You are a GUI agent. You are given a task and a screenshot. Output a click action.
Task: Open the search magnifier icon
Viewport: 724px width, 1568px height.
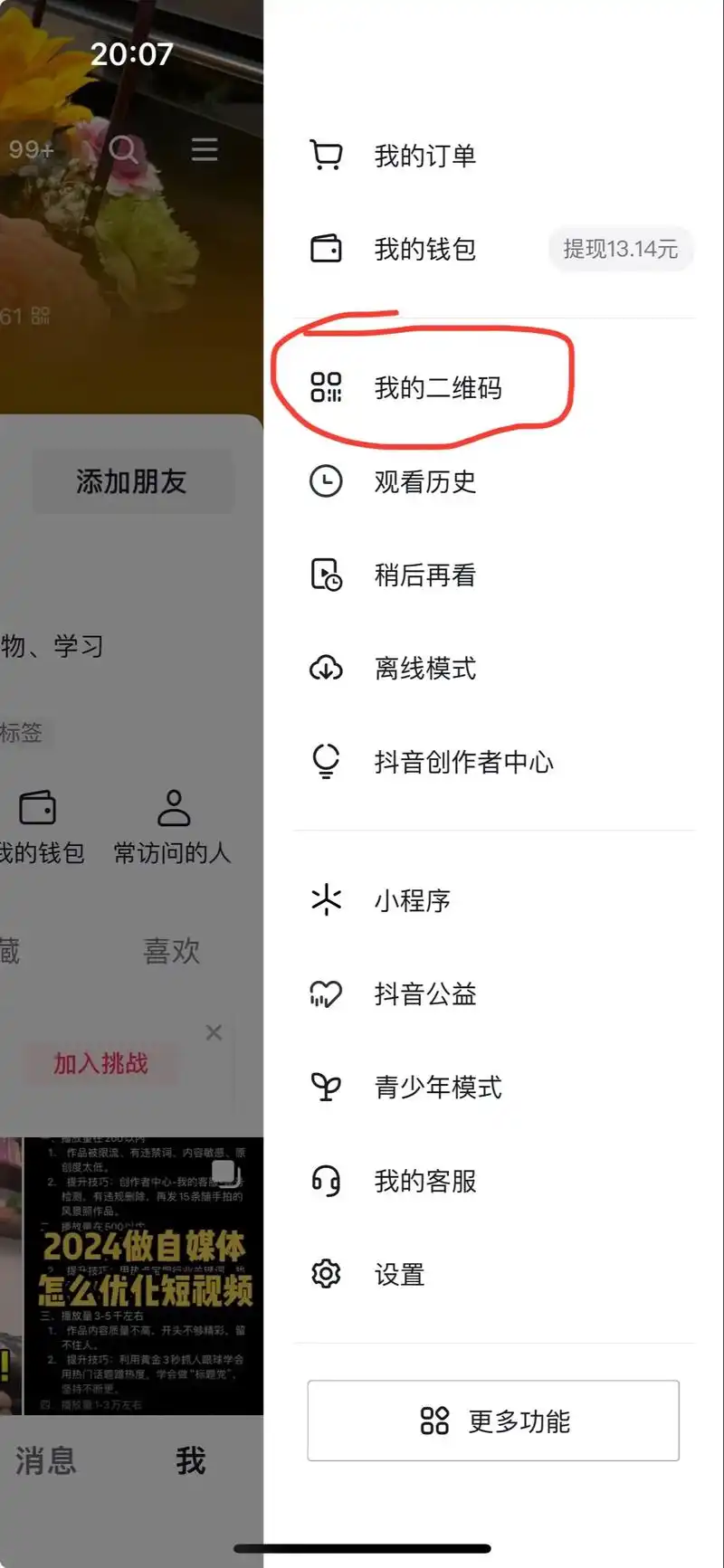click(x=123, y=150)
